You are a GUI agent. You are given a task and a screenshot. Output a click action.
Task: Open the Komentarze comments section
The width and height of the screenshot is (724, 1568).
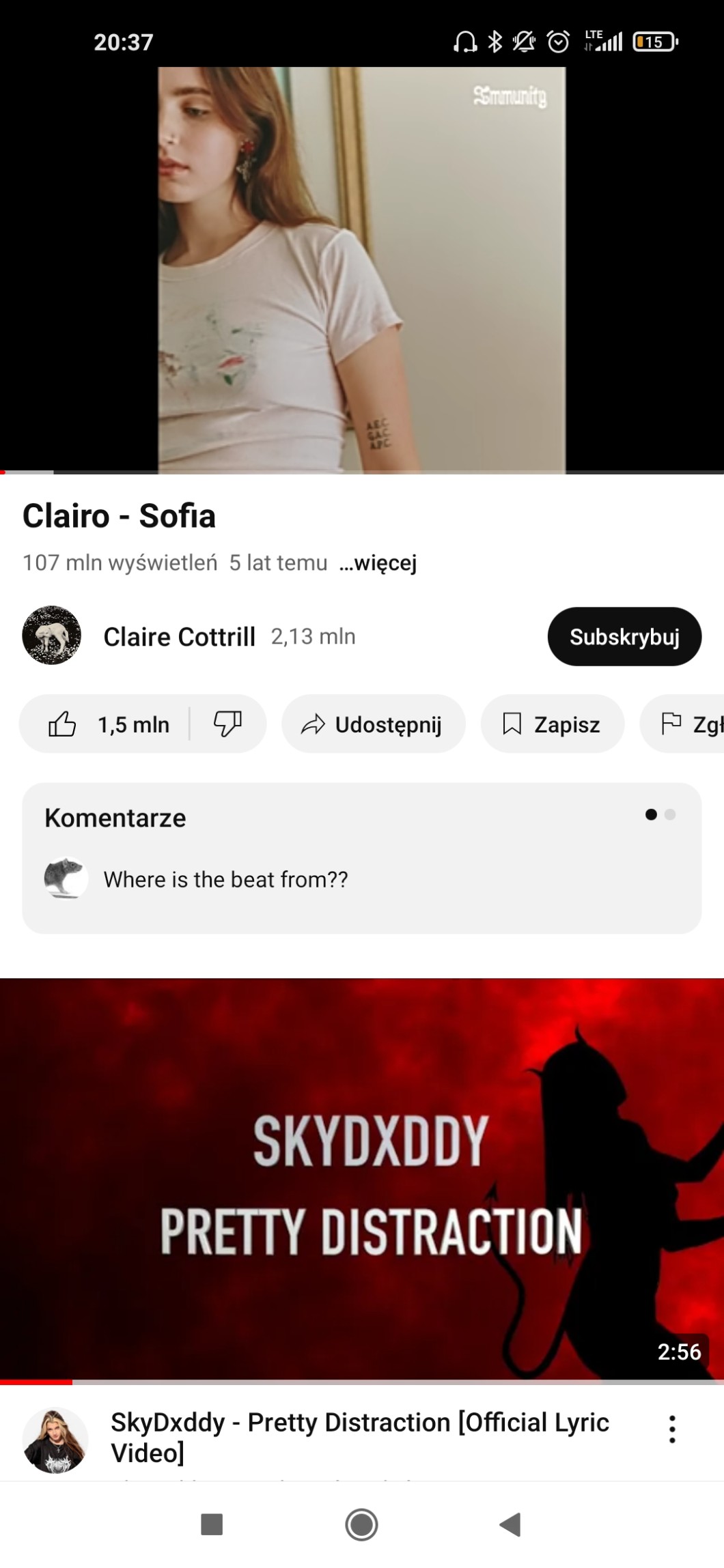[361, 858]
